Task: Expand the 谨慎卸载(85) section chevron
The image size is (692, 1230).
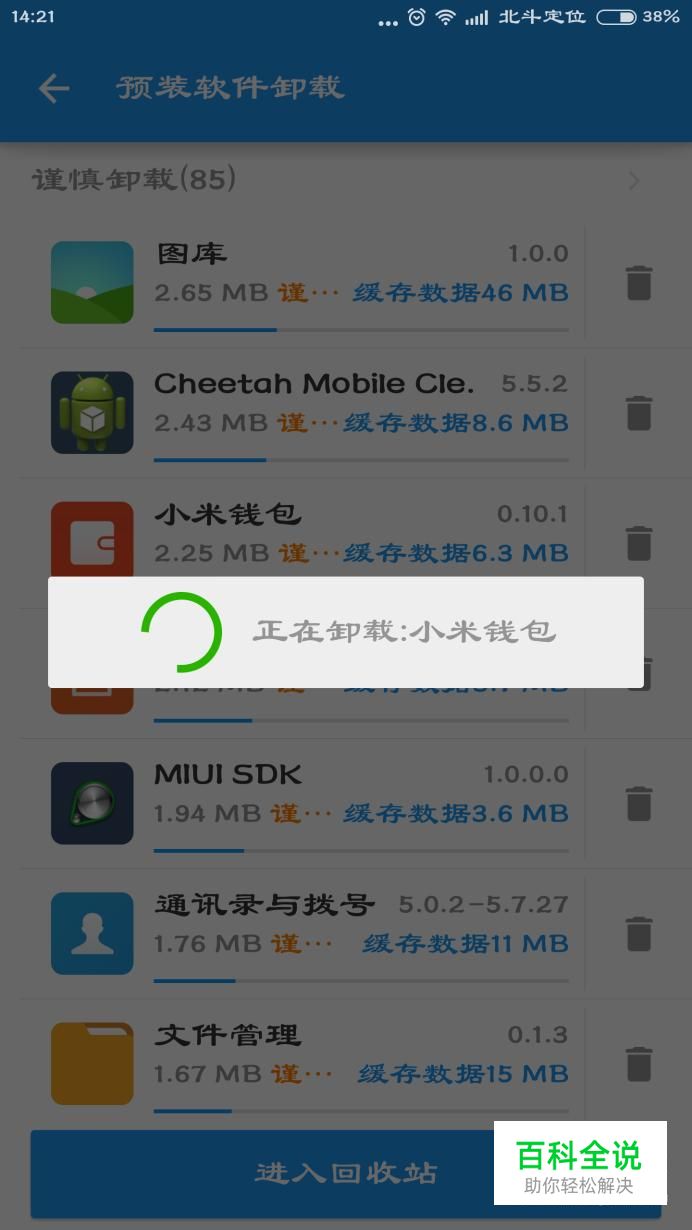Action: (x=634, y=180)
